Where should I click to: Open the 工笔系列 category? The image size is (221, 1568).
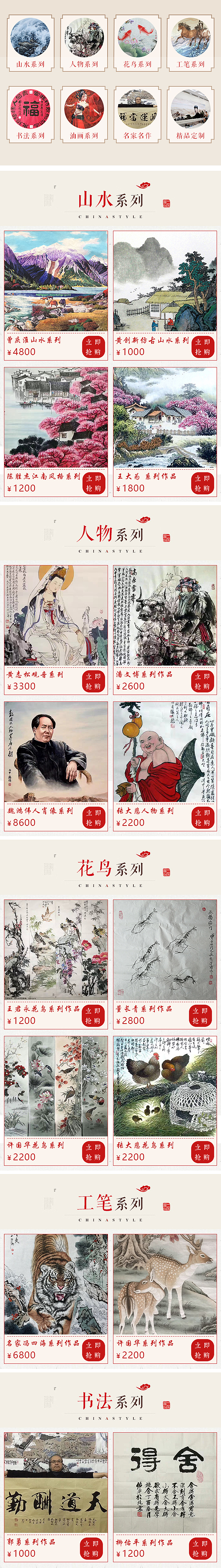[x=190, y=44]
